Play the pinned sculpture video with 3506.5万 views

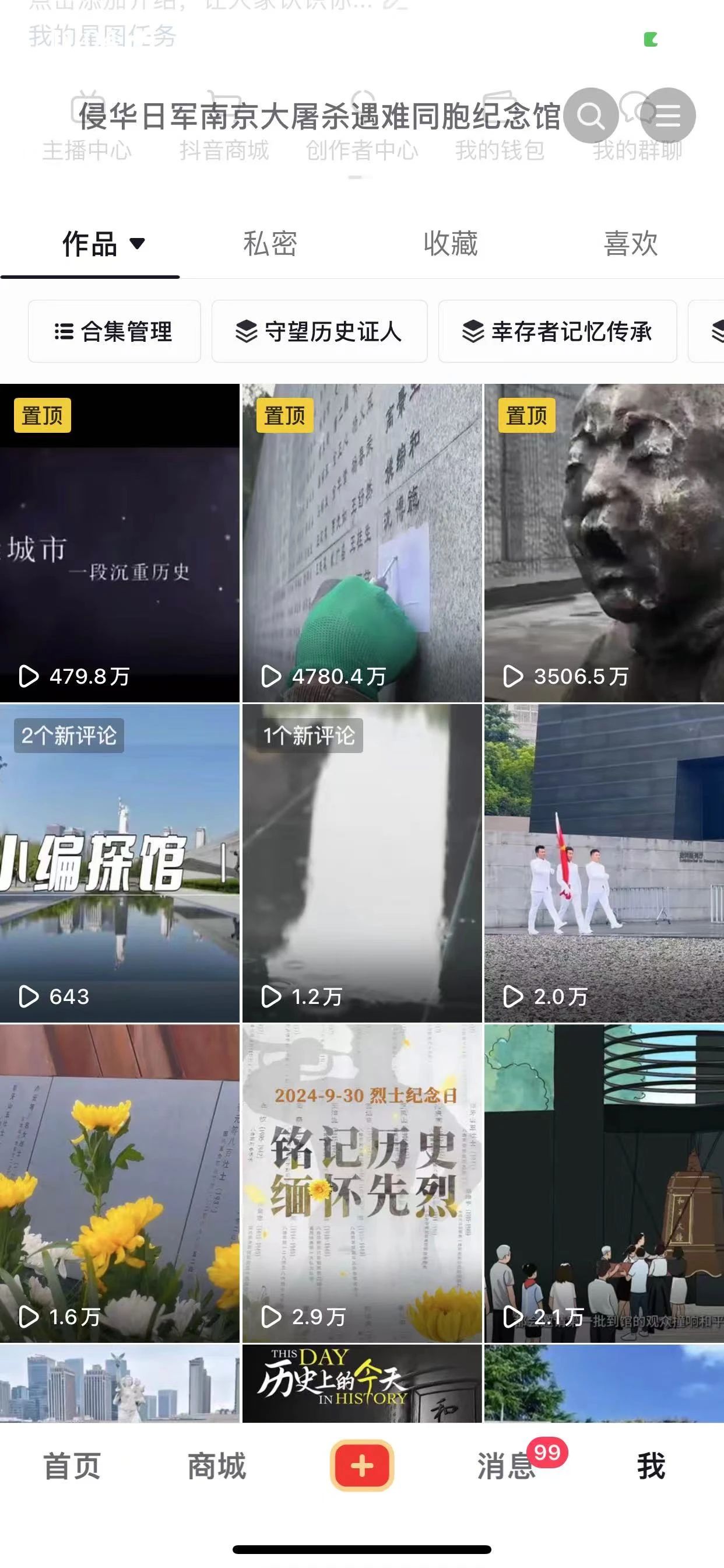click(x=603, y=542)
